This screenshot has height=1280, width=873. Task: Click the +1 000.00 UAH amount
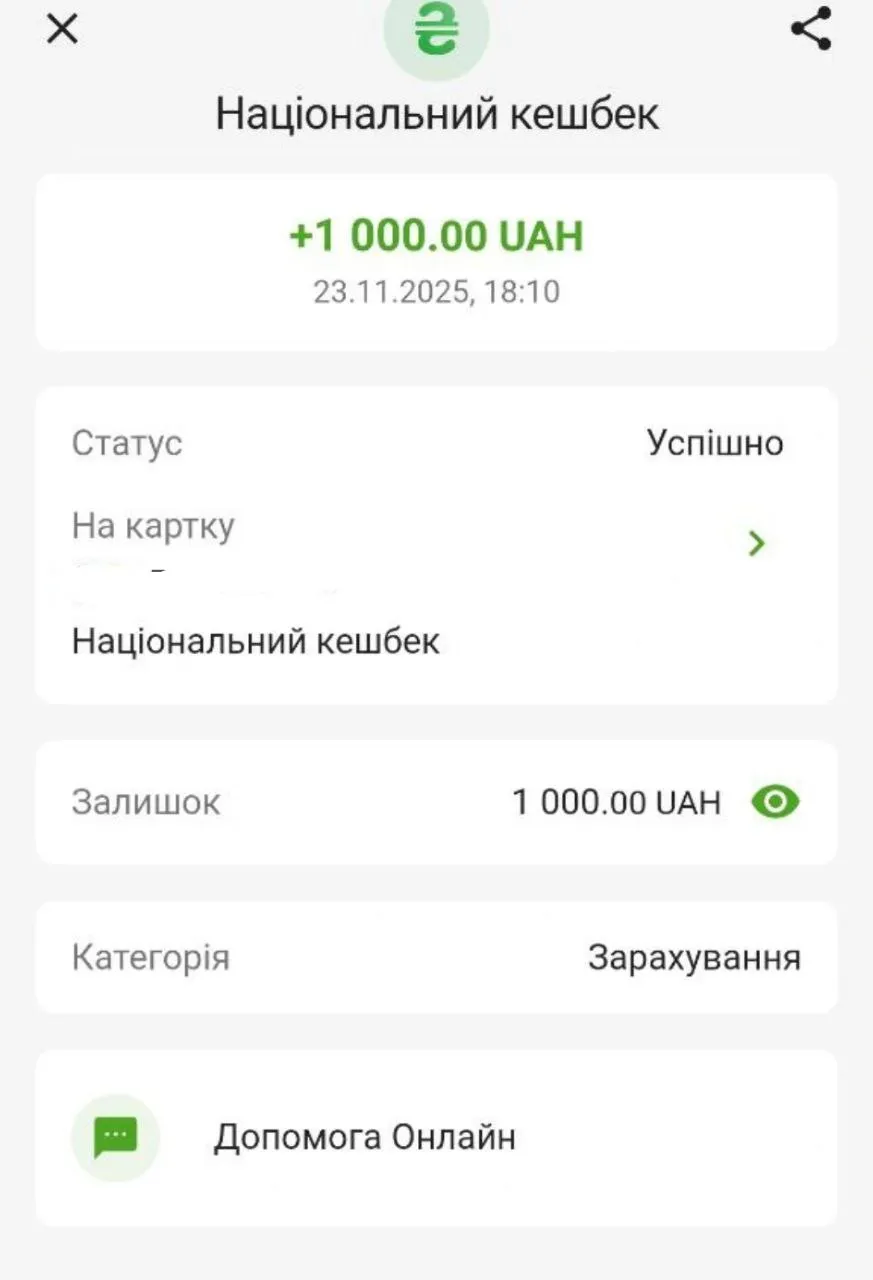436,236
